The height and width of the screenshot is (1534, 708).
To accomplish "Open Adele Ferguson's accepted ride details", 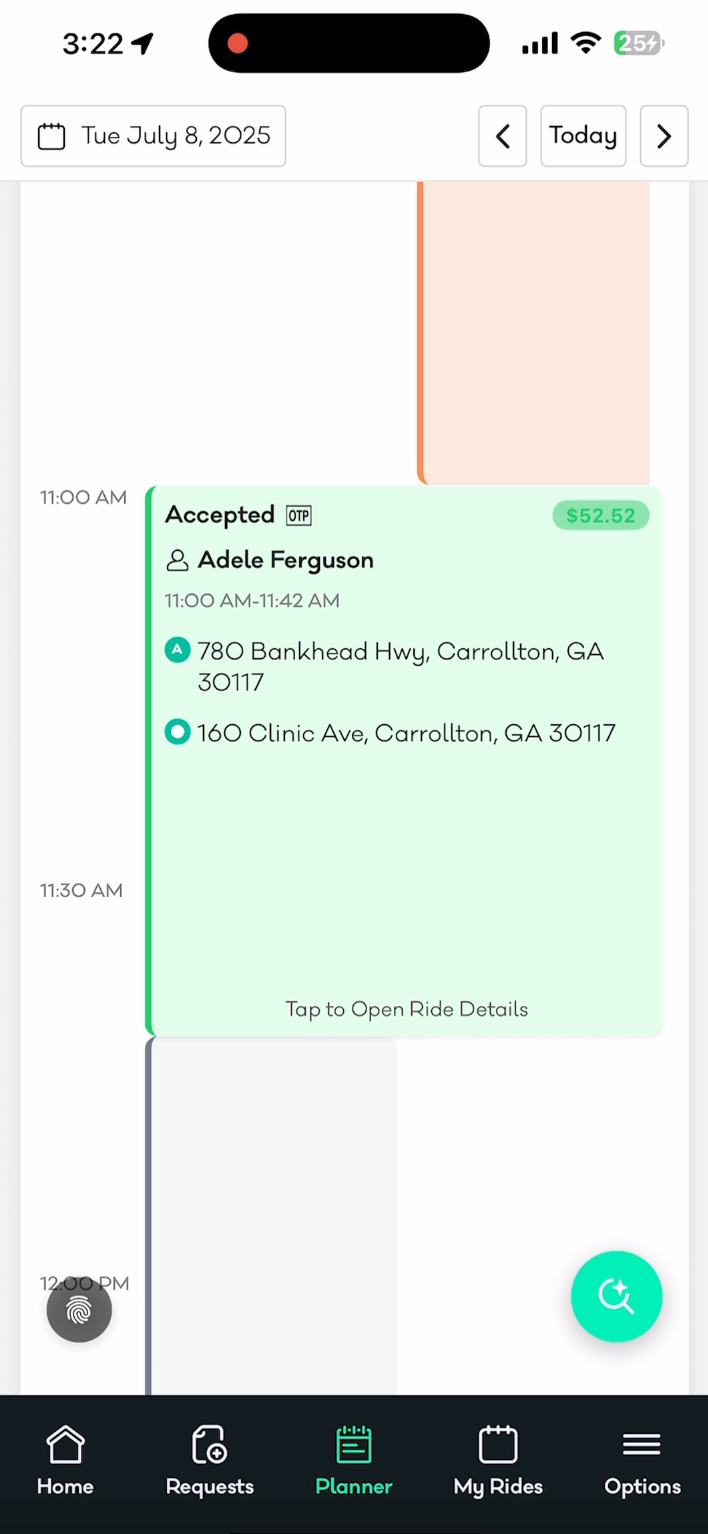I will point(405,1008).
